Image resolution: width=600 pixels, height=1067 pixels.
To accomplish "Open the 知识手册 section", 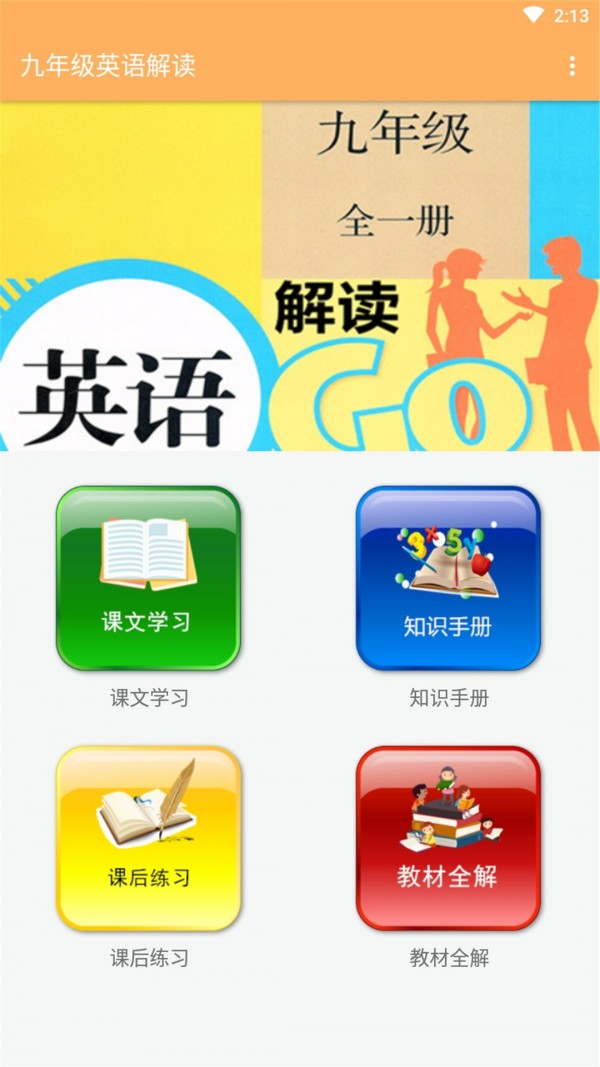I will point(448,578).
